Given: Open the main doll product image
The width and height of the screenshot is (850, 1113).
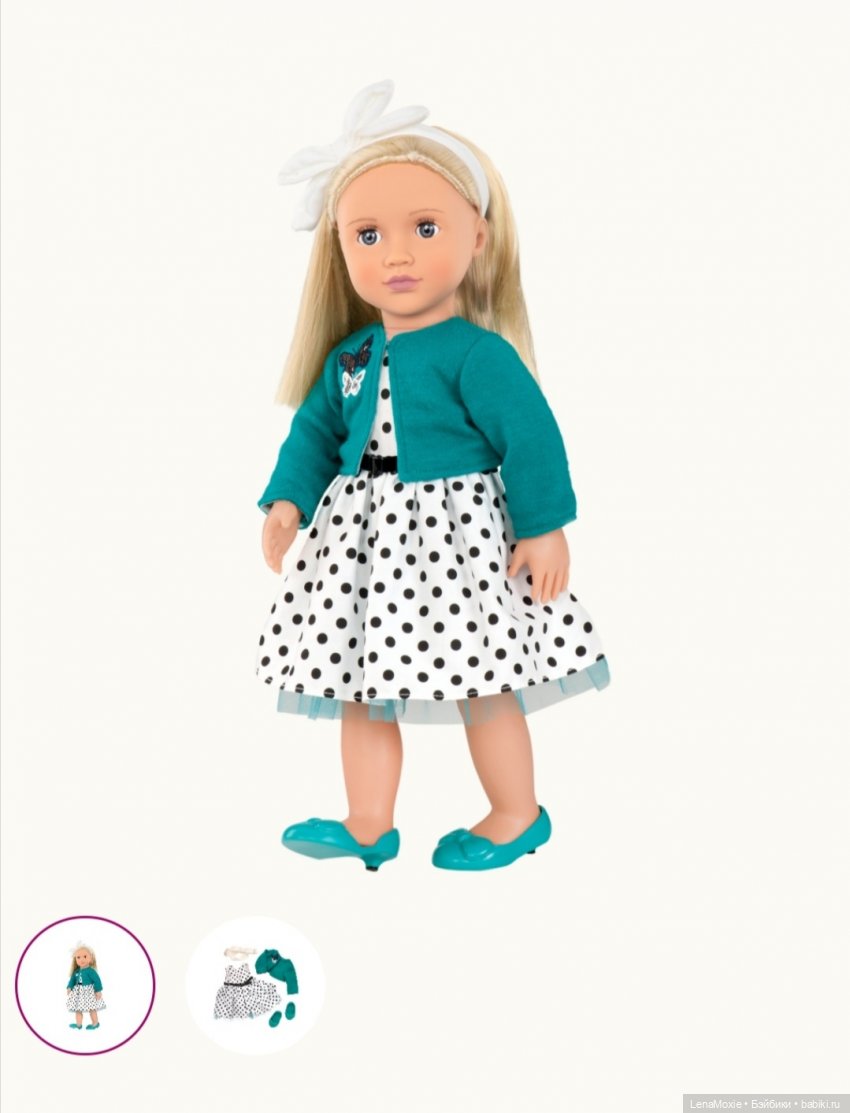Looking at the screenshot, I should (x=430, y=480).
